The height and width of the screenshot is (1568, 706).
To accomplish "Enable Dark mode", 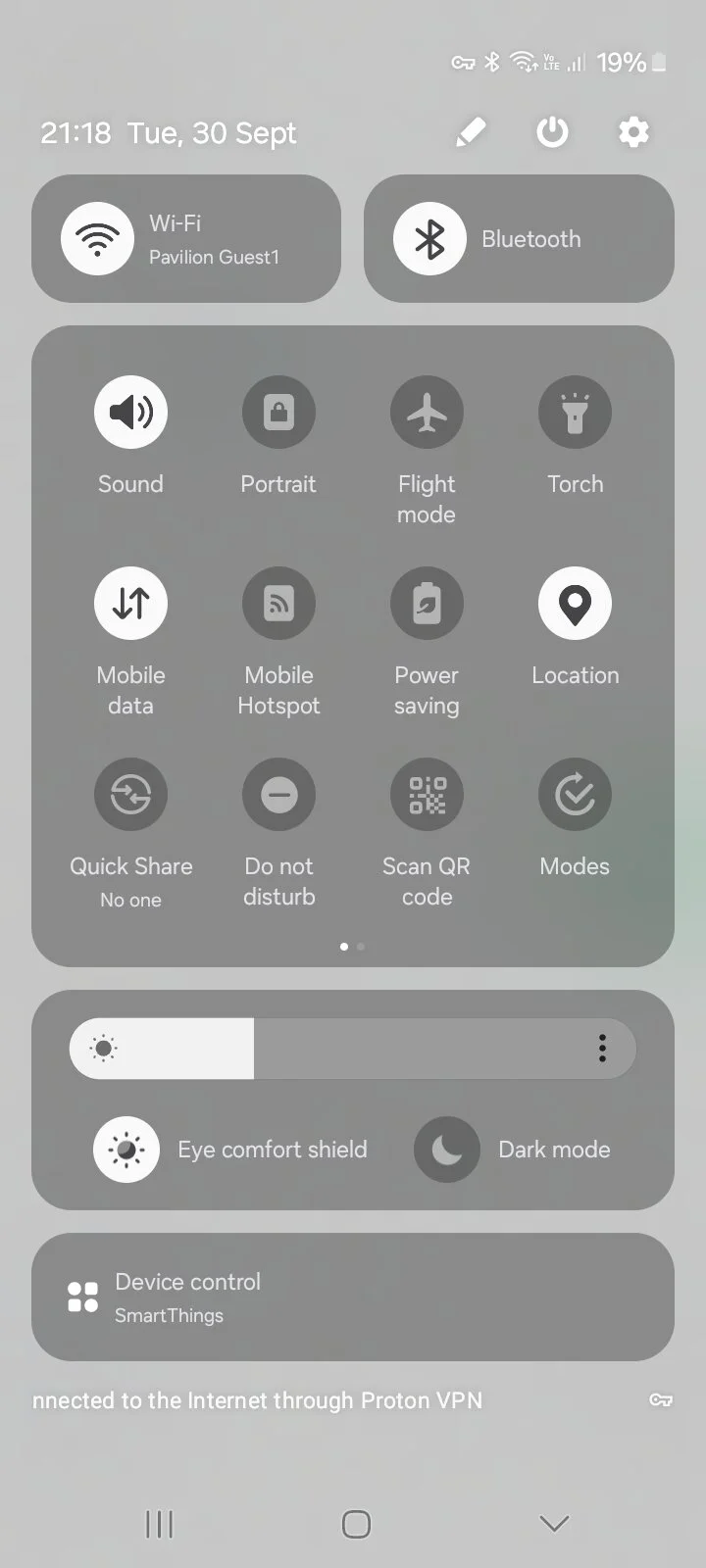I will pos(447,1150).
